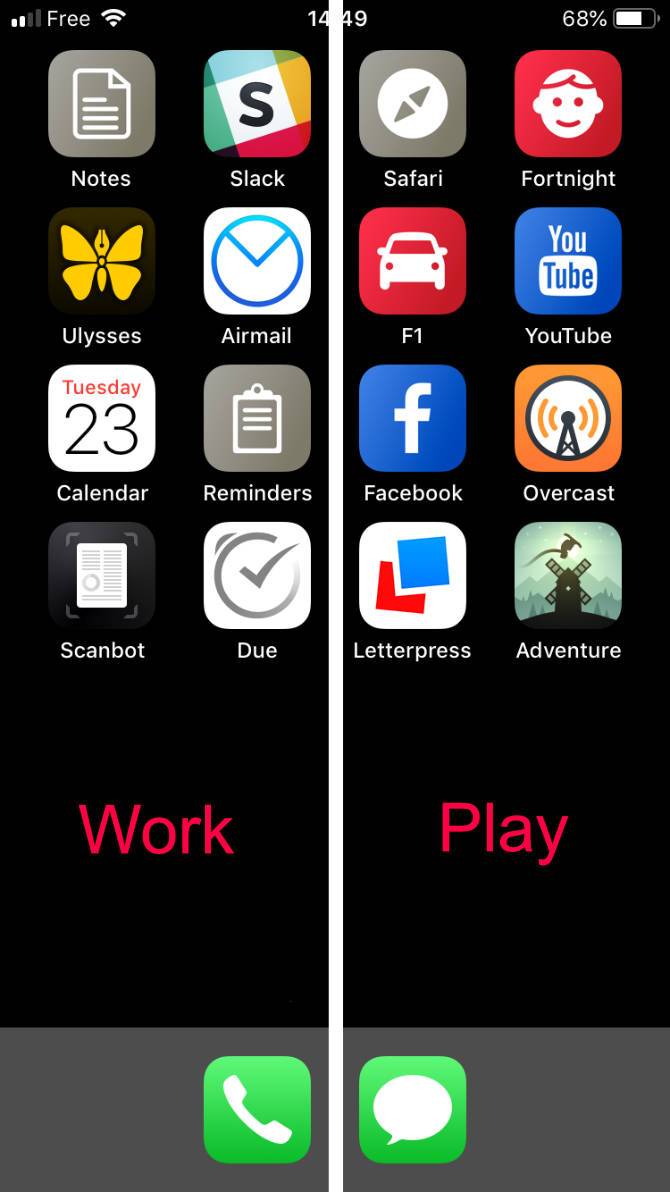Open Scanbot

tap(101, 575)
